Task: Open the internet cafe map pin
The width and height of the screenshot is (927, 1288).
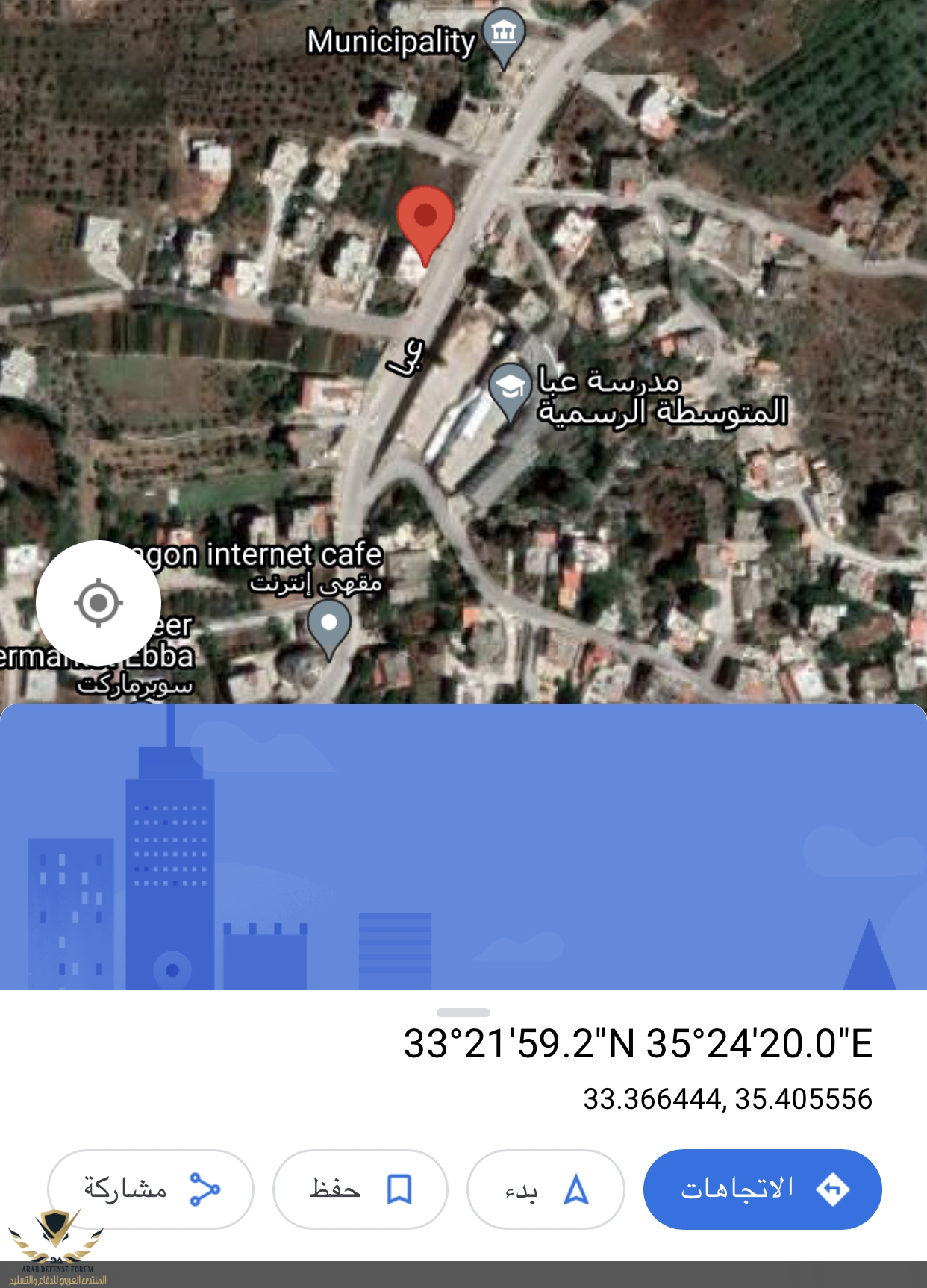Action: tap(329, 625)
